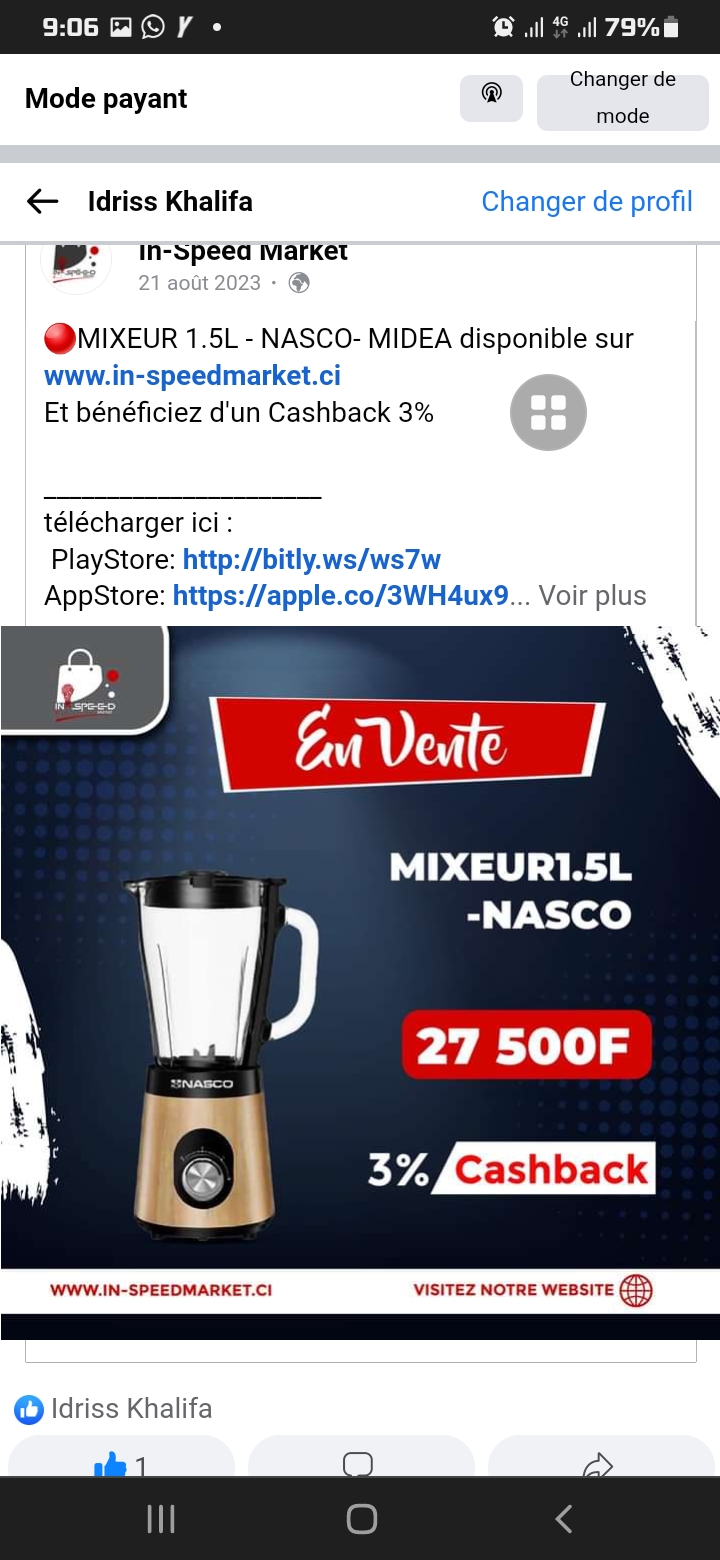720x1560 pixels.
Task: Tap the Changer de mode button
Action: (622, 98)
